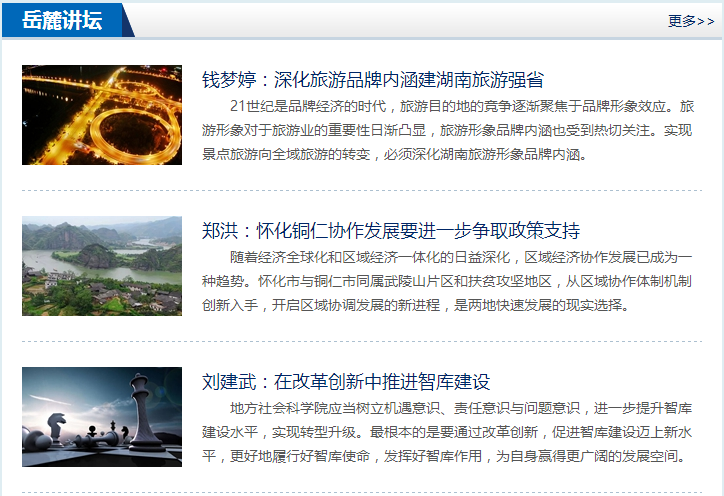Image resolution: width=724 pixels, height=496 pixels.
Task: Tap the night highway interchange thumbnail
Action: tap(102, 115)
